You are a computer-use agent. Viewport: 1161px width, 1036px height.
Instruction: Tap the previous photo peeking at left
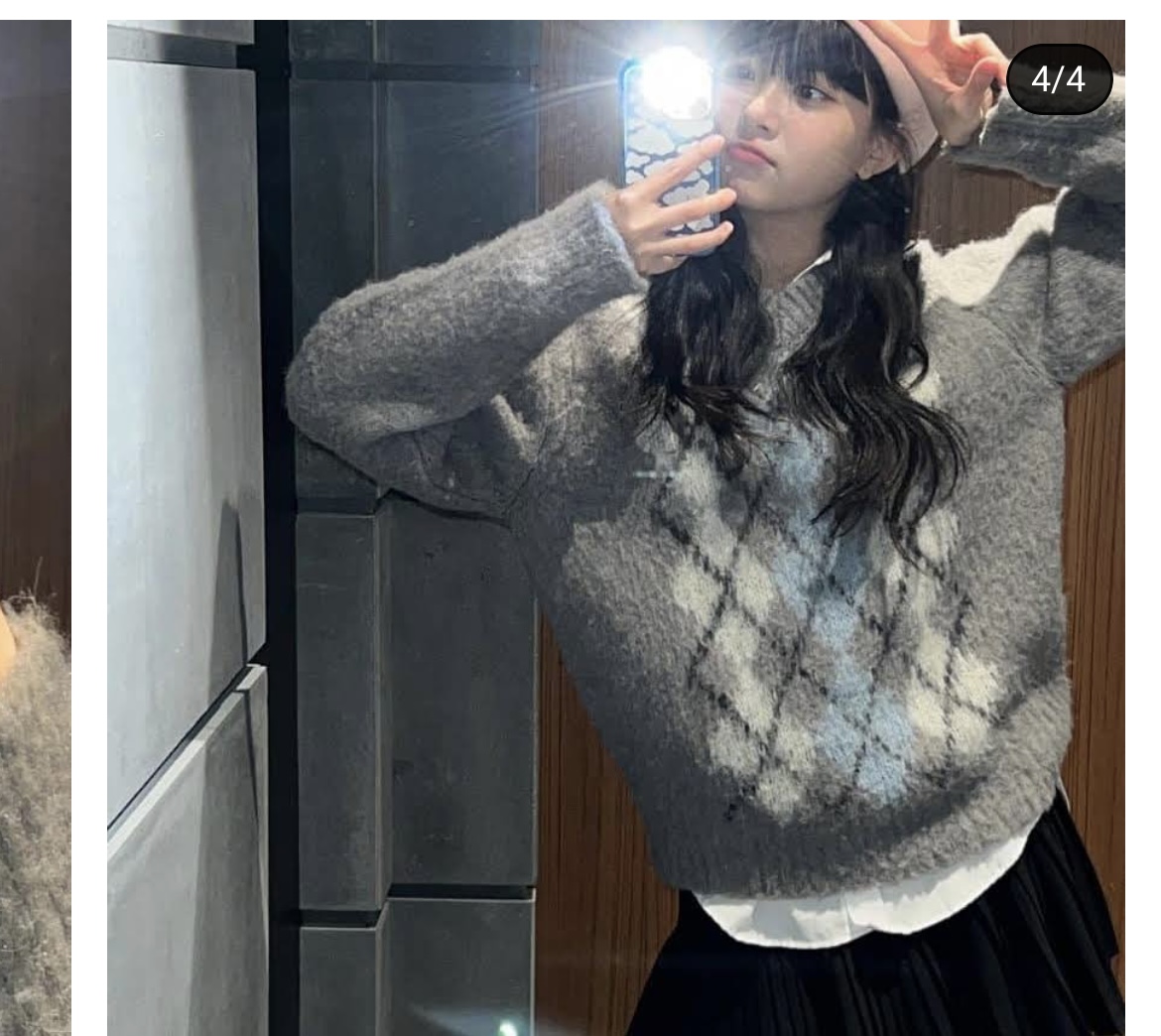(x=34, y=526)
